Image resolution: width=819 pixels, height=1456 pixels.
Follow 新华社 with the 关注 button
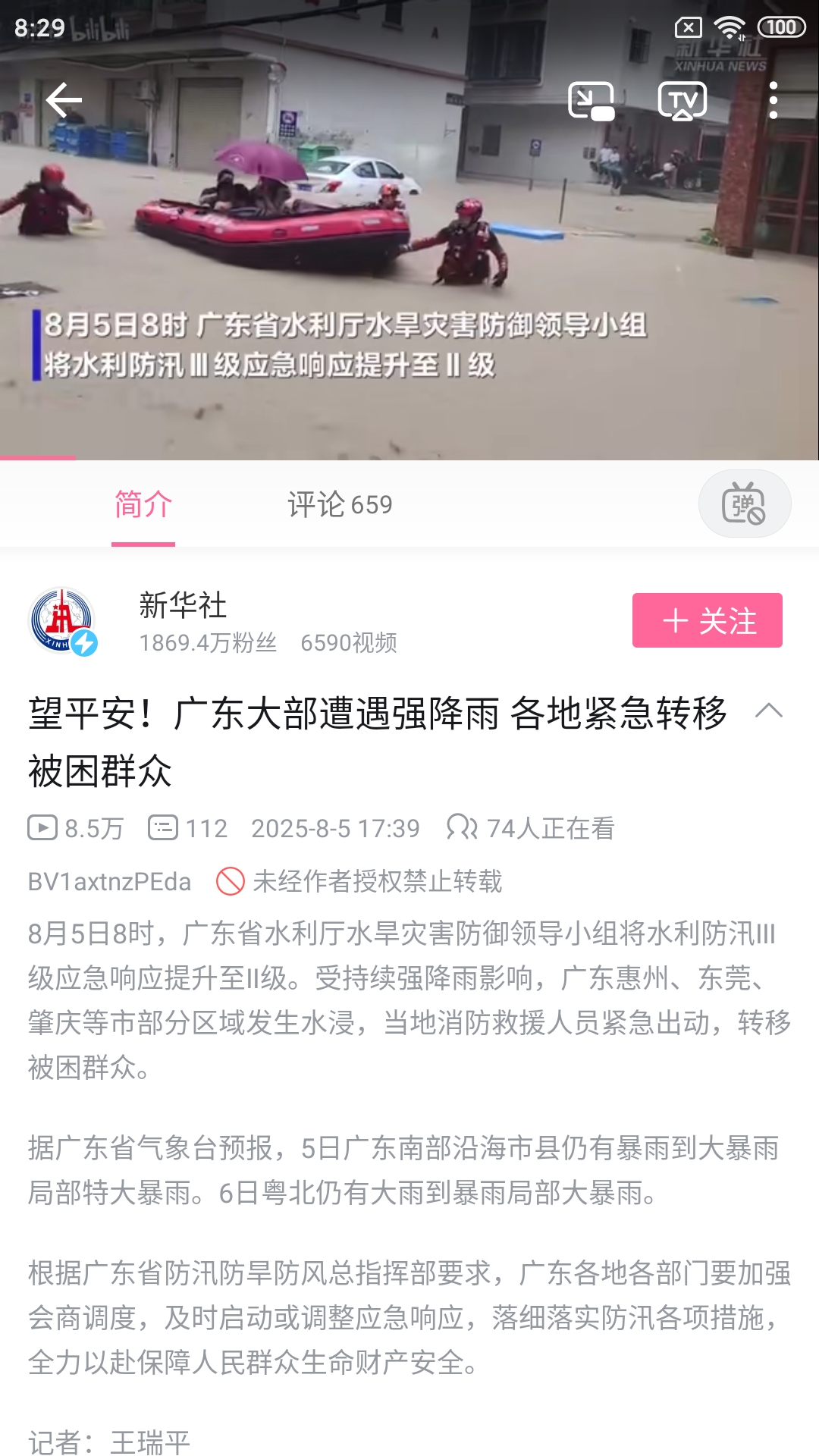point(707,620)
